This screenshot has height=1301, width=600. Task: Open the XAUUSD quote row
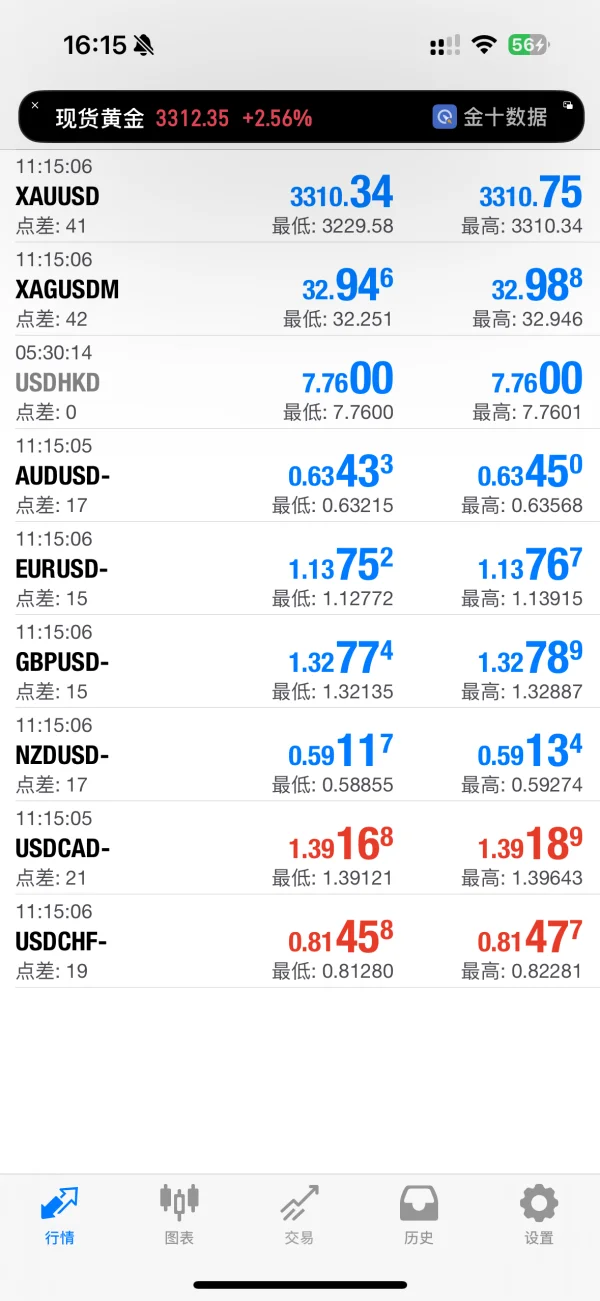[x=300, y=196]
